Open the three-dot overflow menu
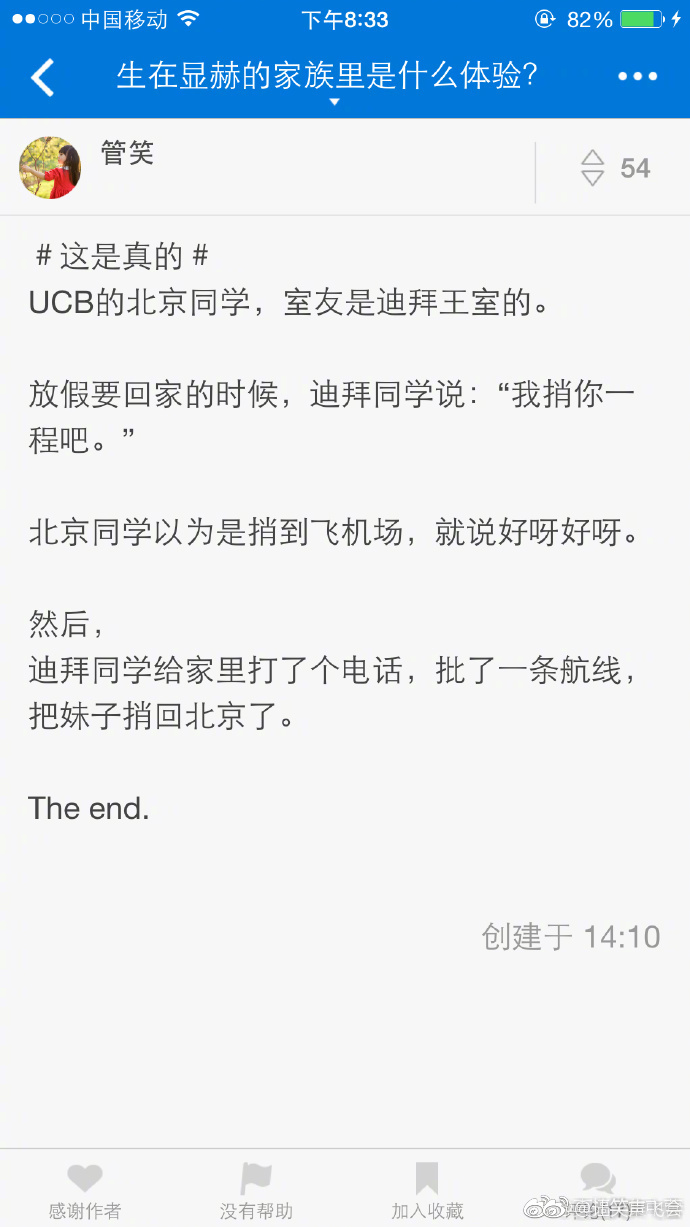This screenshot has height=1227, width=690. coord(637,77)
